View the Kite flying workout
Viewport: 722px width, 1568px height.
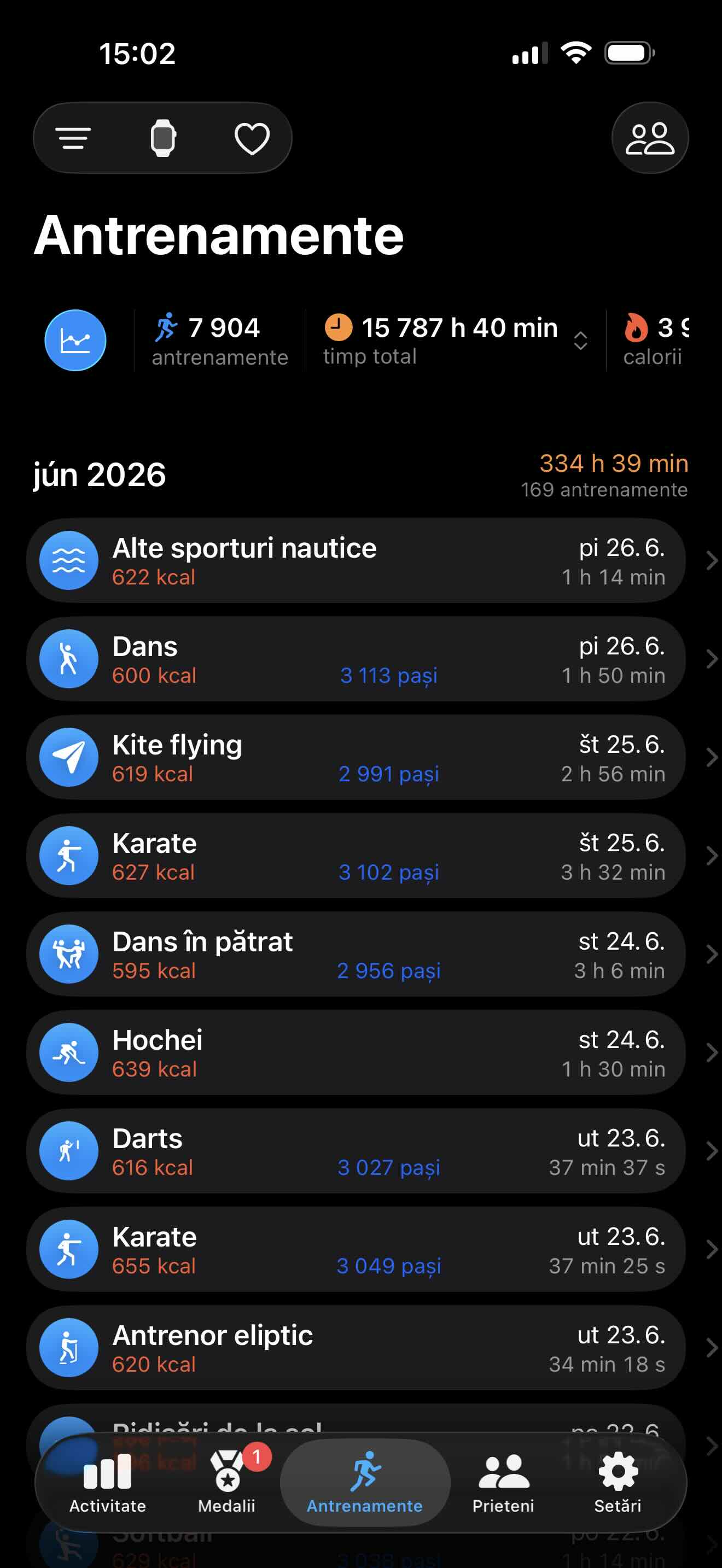356,758
